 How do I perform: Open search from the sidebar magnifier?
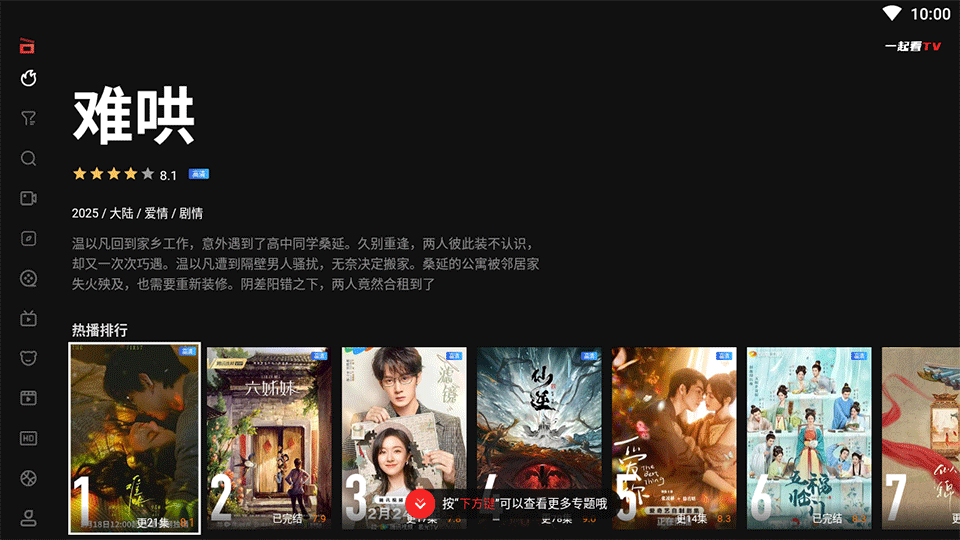tap(28, 158)
